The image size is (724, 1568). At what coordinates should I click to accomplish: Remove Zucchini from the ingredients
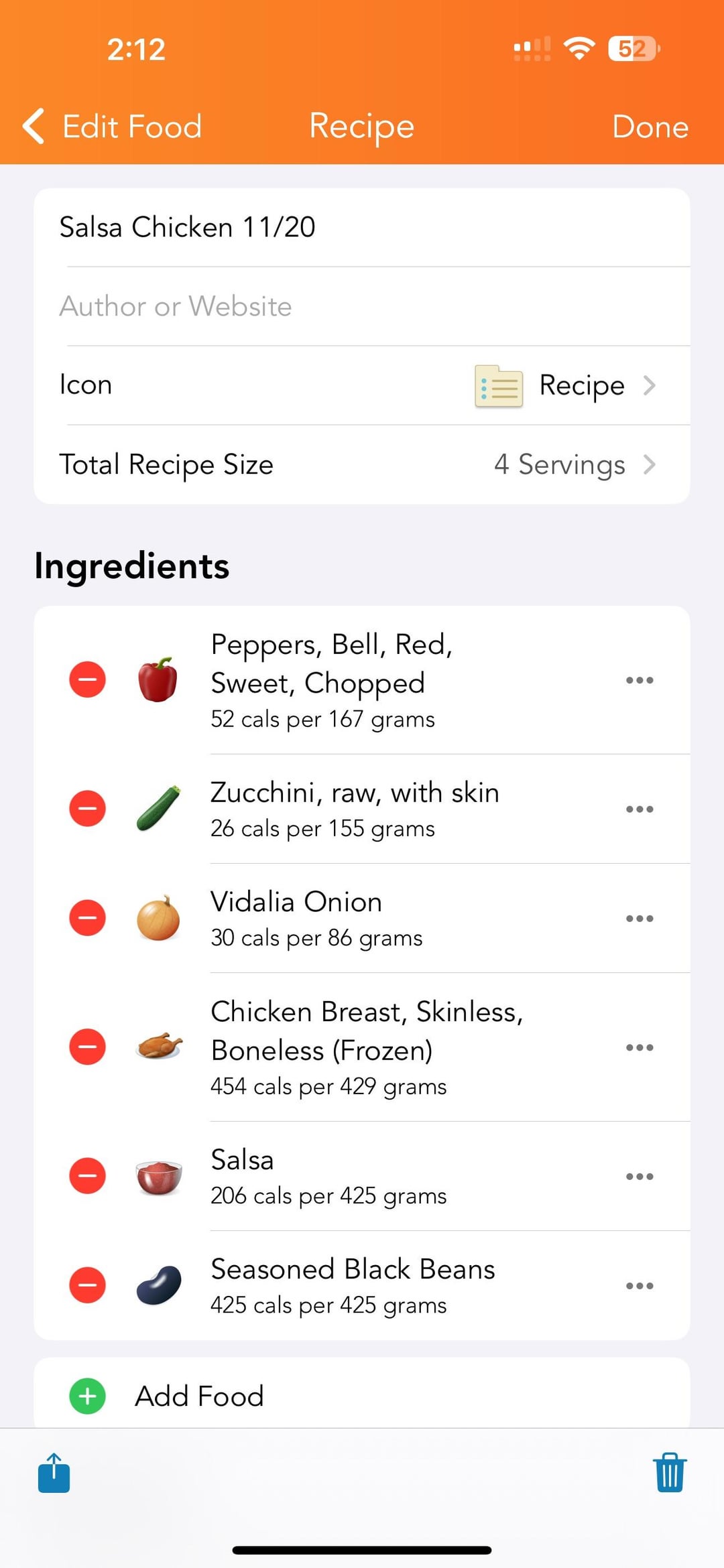88,809
